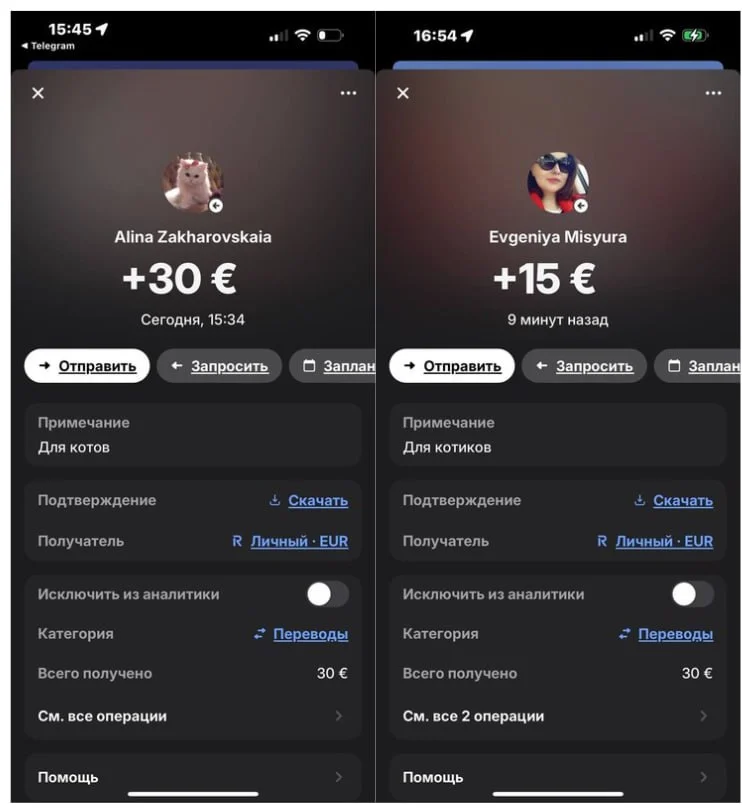Return to Telegram via status bar link
The image size is (742, 812).
tap(48, 46)
